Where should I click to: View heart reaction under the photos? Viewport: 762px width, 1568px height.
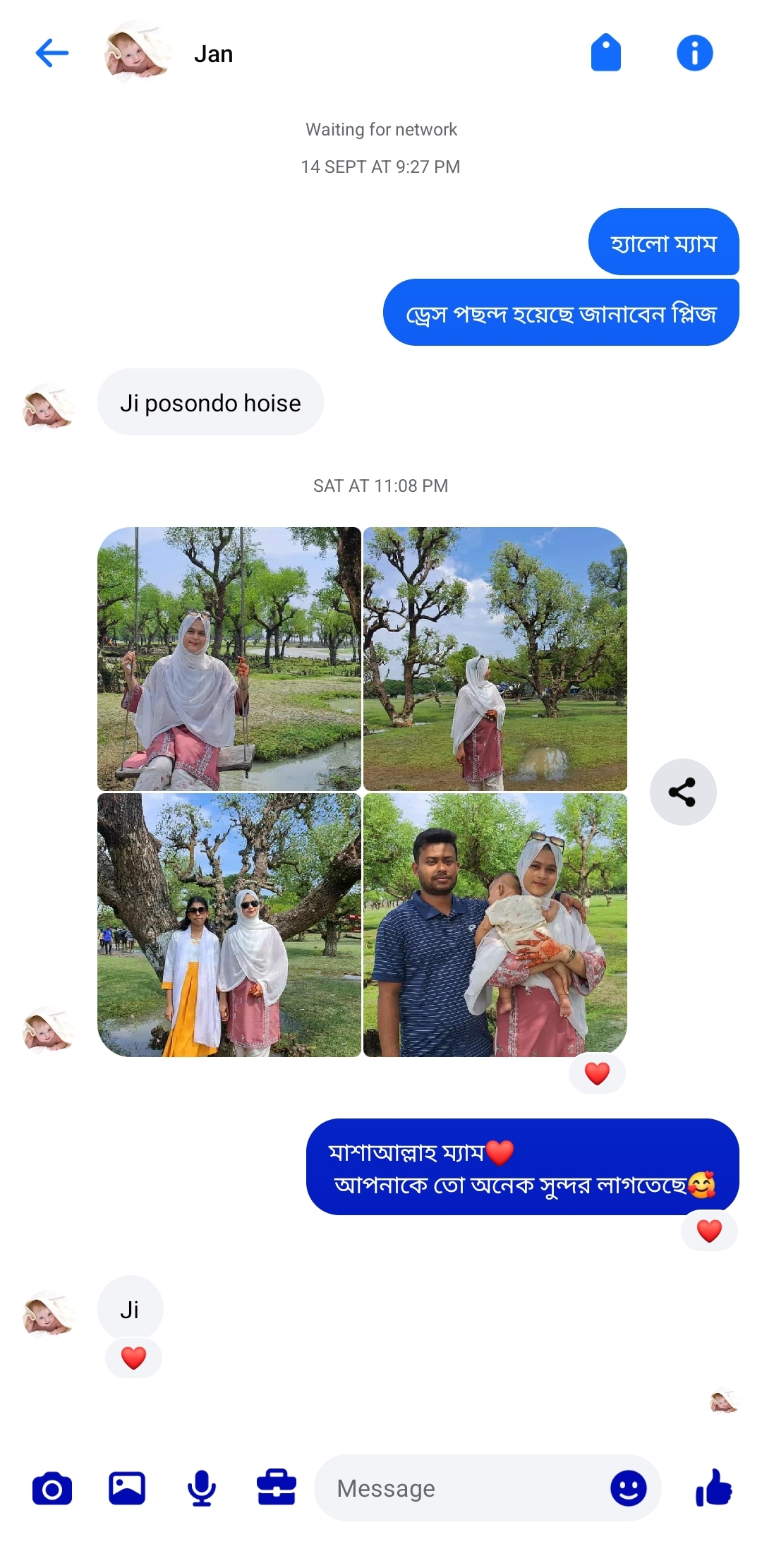[597, 1073]
